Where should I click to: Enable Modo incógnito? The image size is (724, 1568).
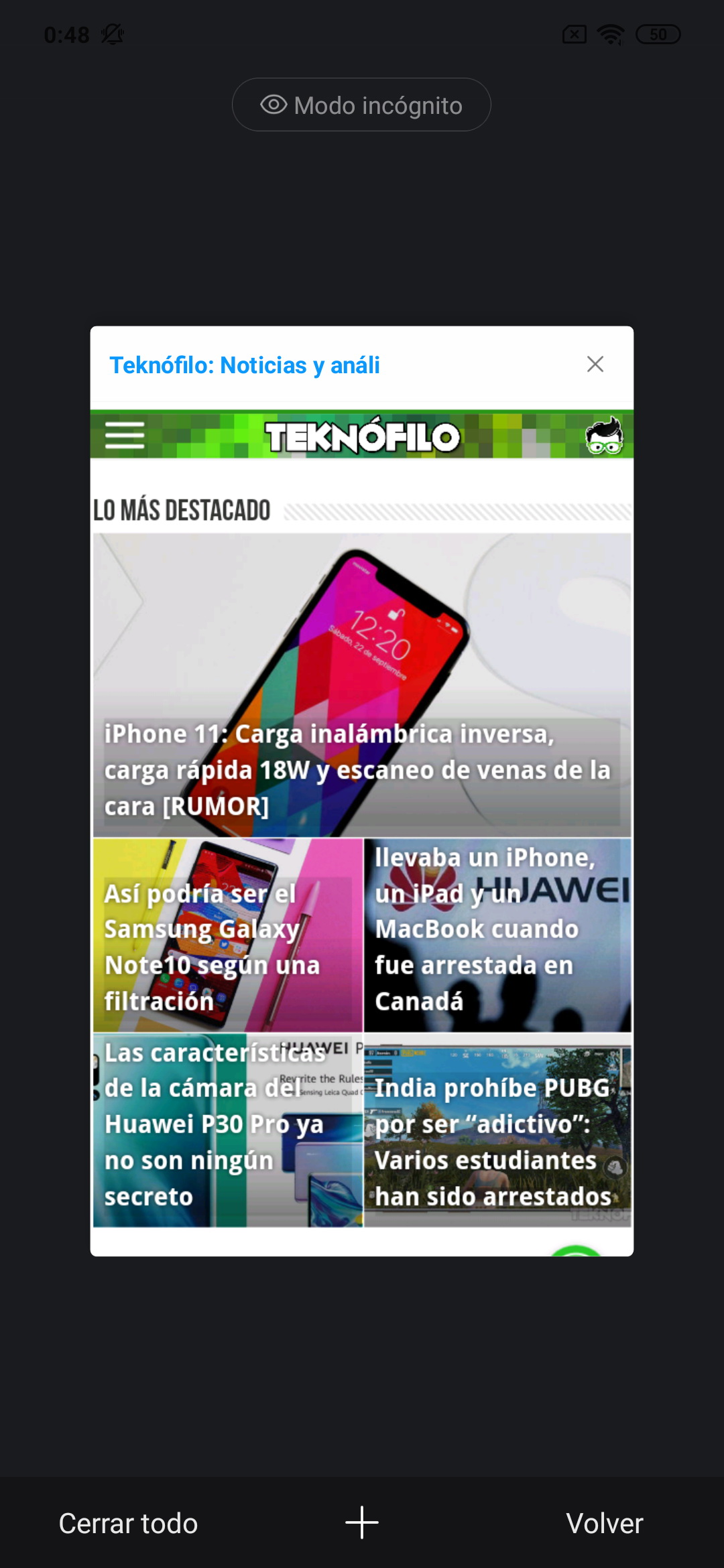[361, 105]
